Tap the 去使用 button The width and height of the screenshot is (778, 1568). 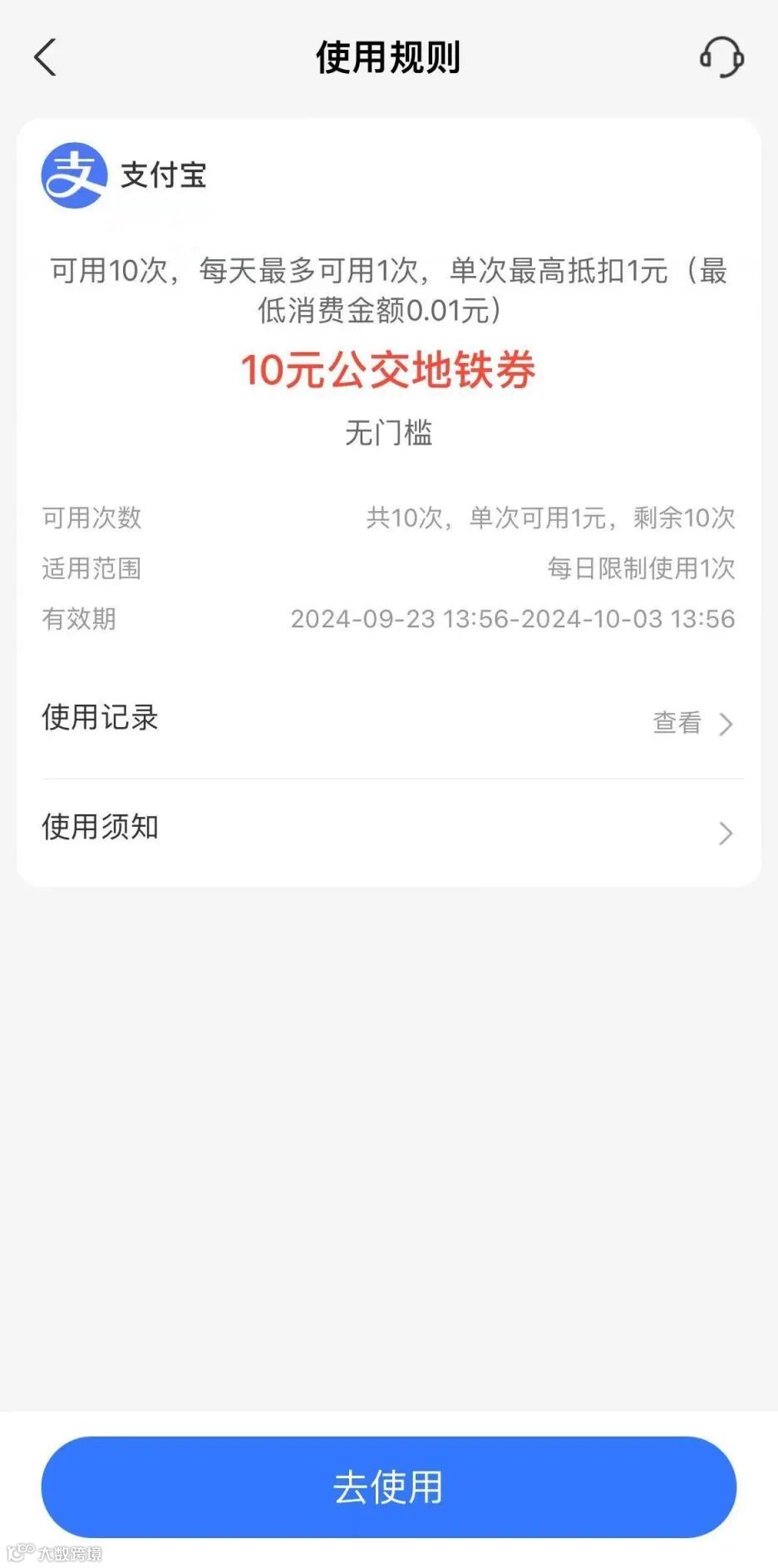coord(388,1487)
